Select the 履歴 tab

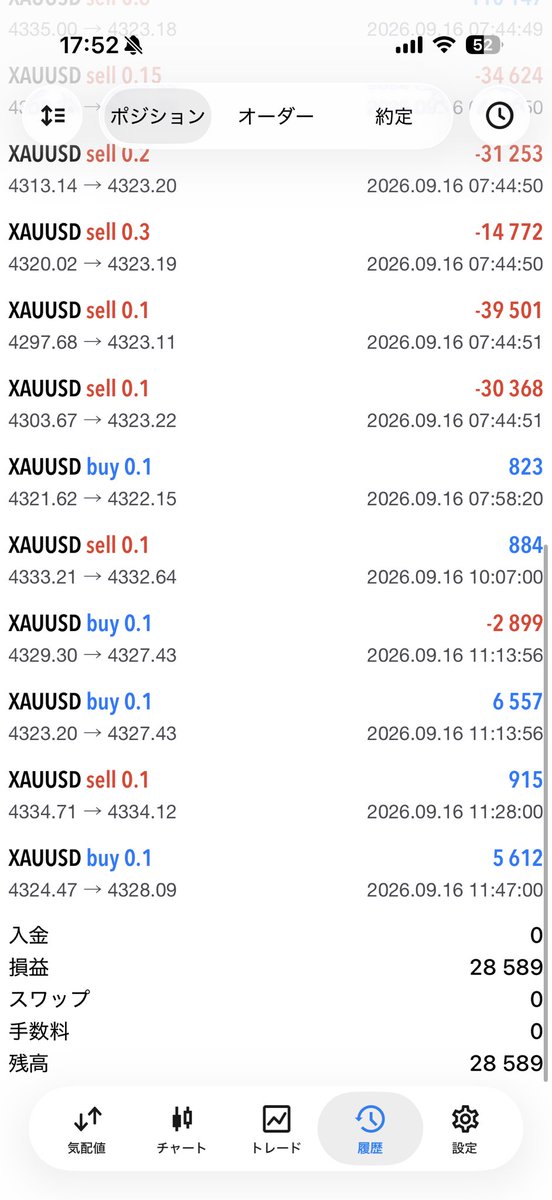pos(370,1130)
